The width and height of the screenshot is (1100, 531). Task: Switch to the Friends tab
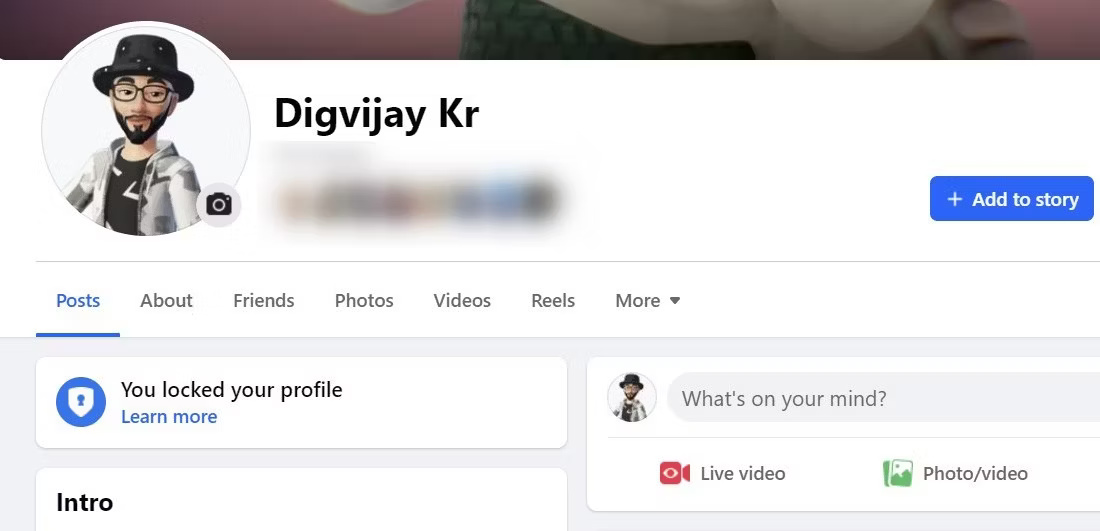click(263, 300)
